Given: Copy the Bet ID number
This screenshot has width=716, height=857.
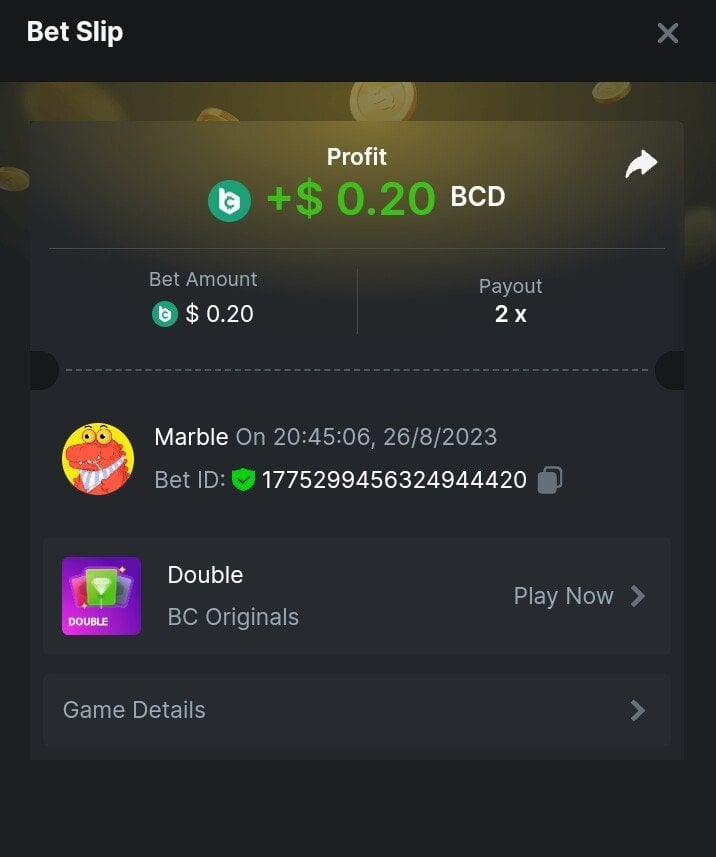Looking at the screenshot, I should click(x=549, y=481).
